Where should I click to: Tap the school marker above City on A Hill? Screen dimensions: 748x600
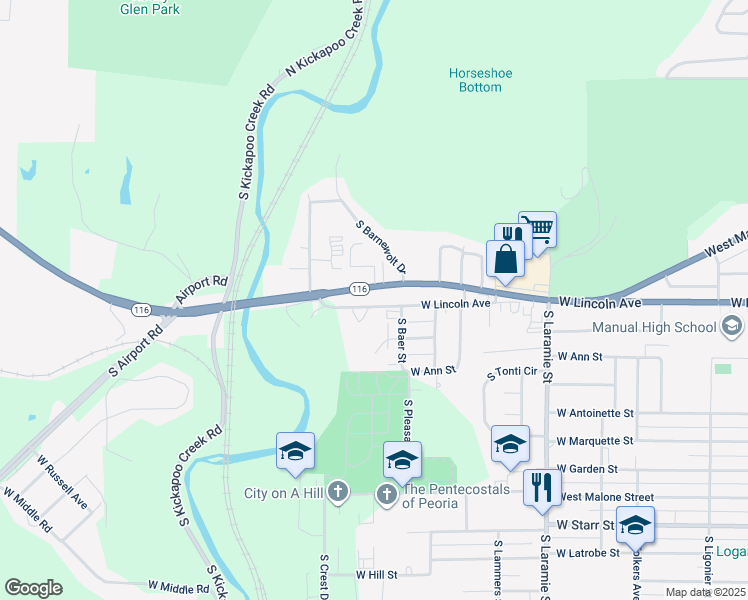295,453
